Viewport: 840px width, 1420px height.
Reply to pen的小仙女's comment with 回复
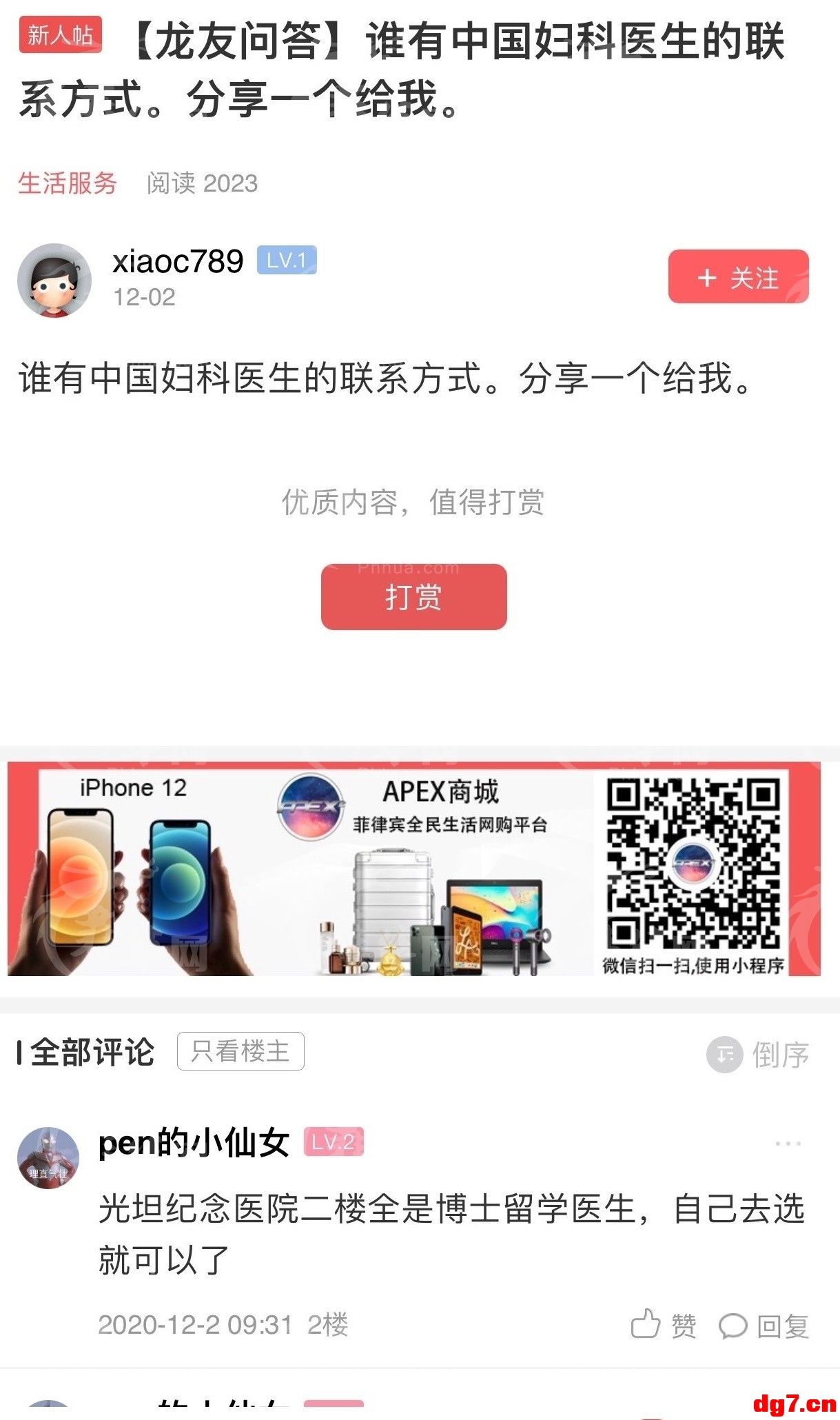click(x=764, y=1325)
